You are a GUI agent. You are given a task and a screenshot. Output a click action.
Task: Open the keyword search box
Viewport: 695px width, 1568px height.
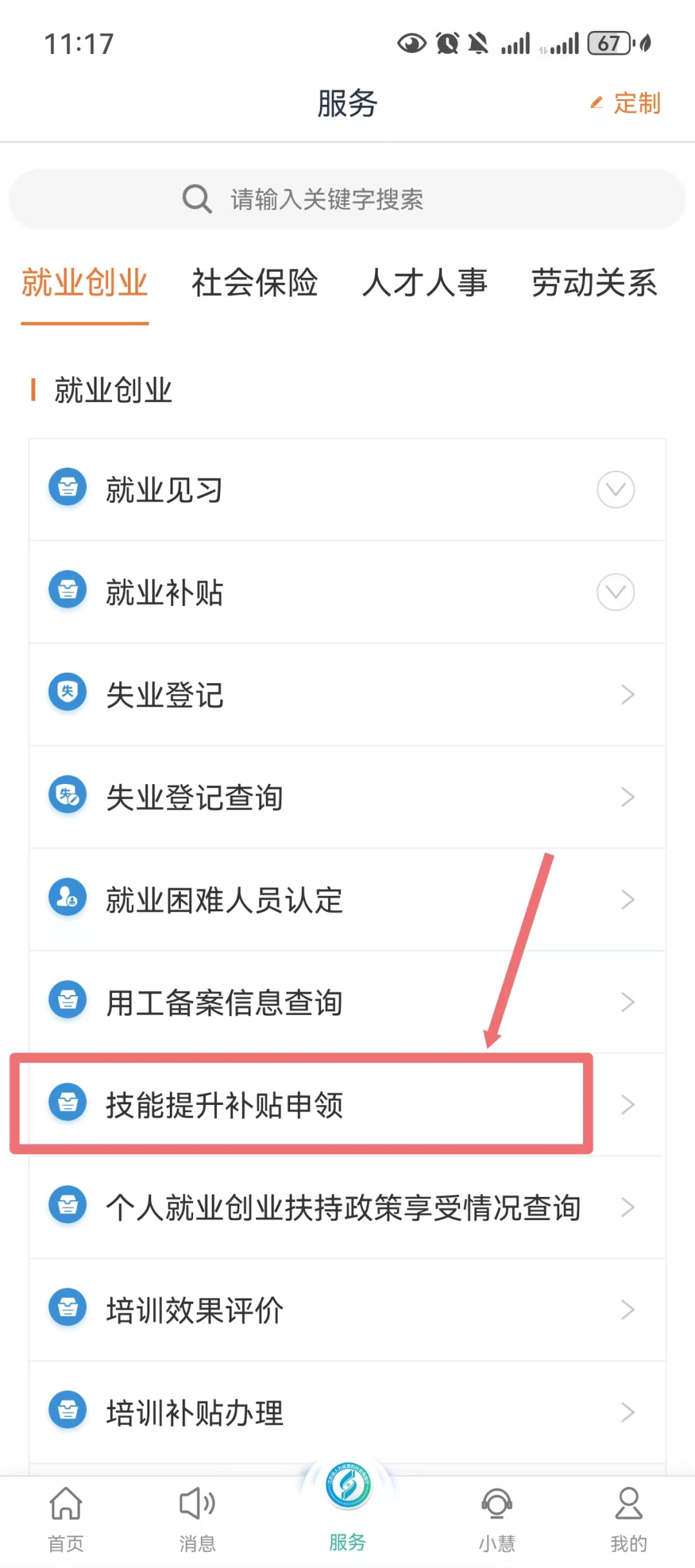tap(347, 199)
